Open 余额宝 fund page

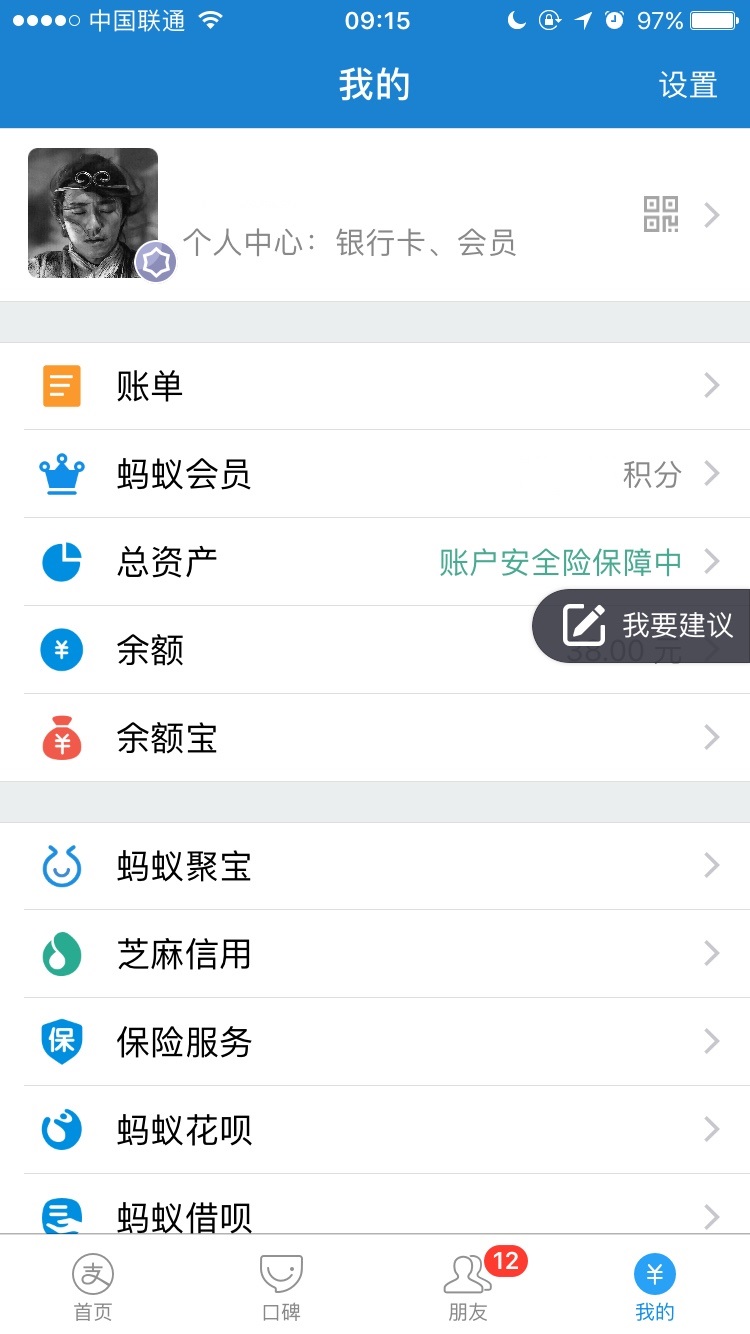(375, 738)
